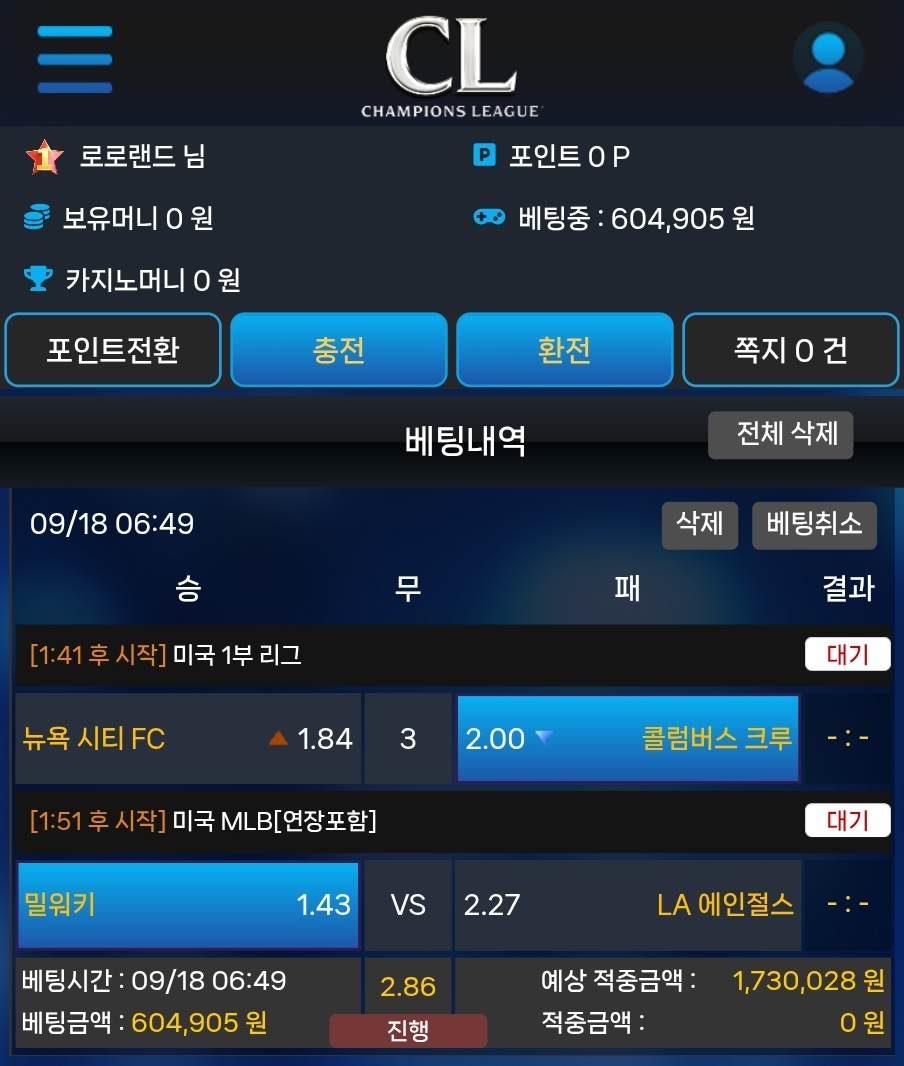
Task: Delete all history with 전체 삭제
Action: pos(781,435)
